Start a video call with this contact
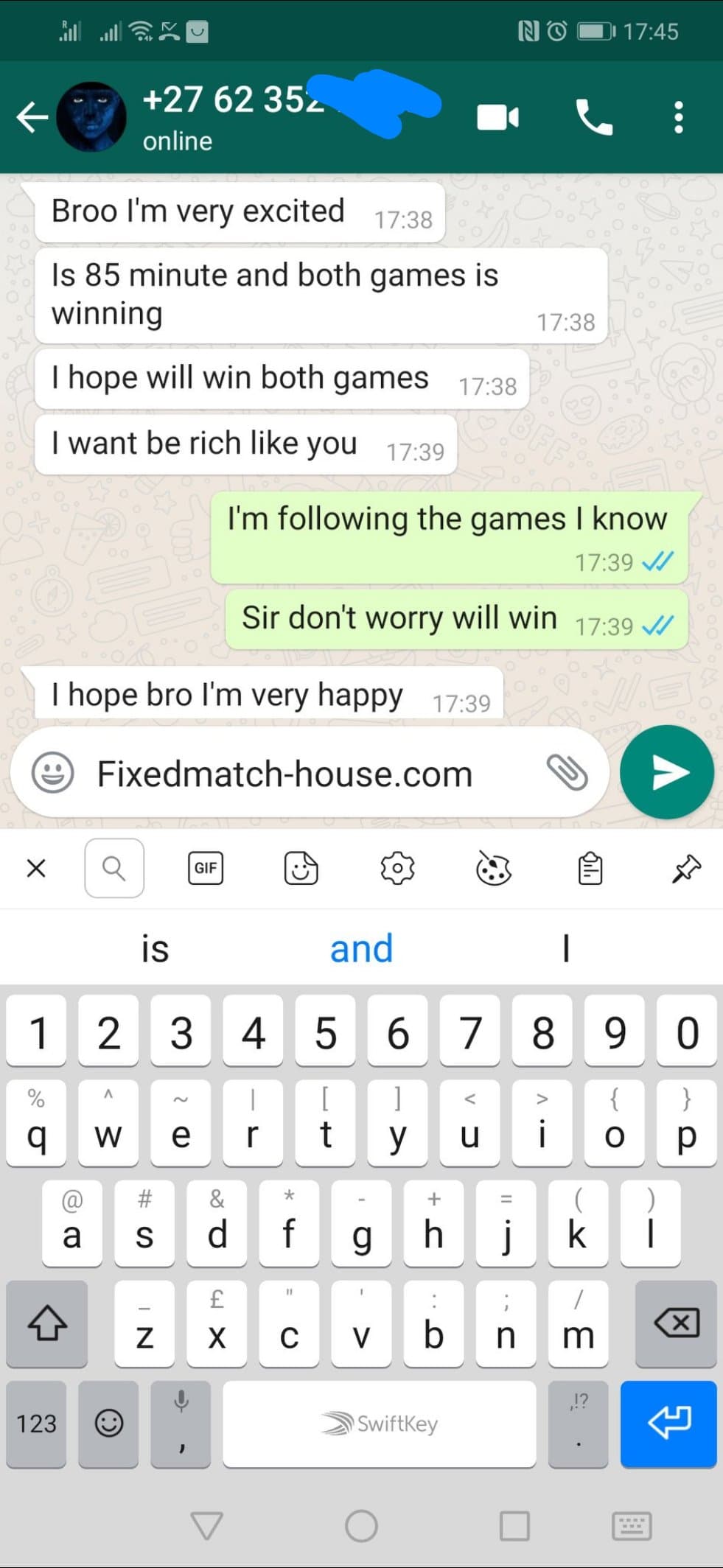 497,117
